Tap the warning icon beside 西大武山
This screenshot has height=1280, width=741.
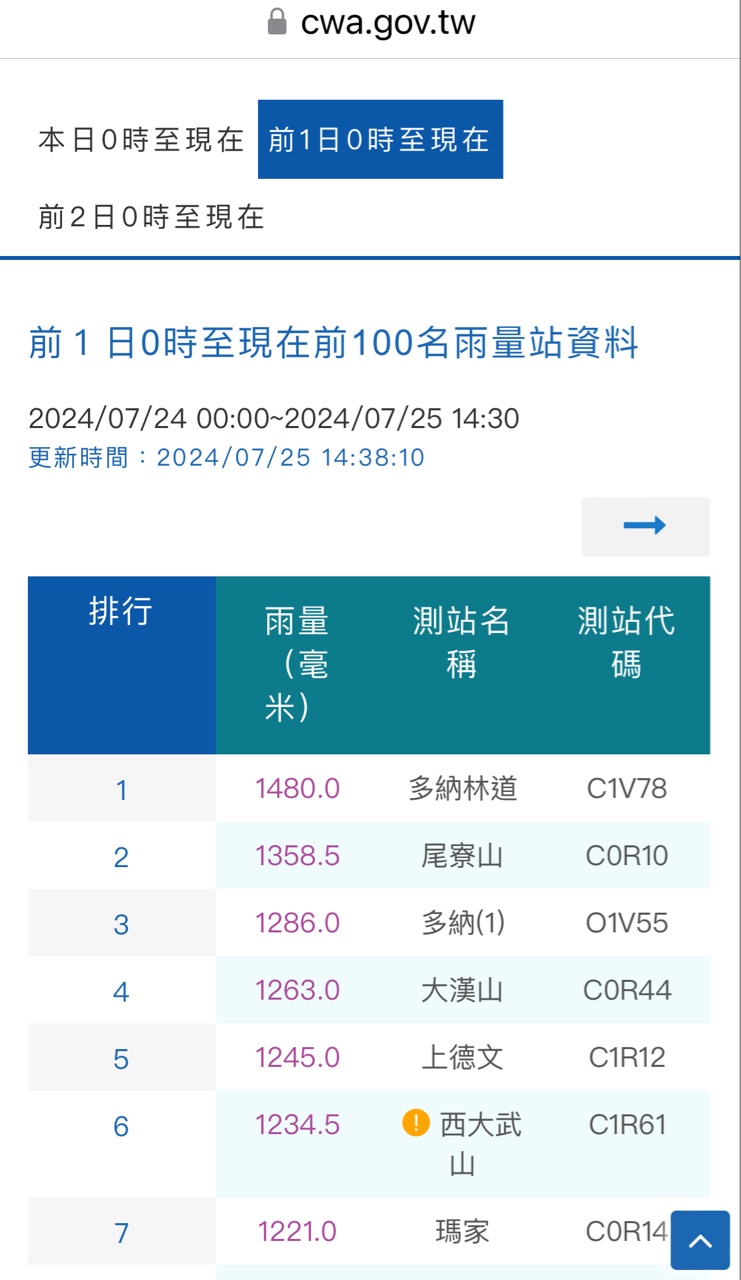tap(415, 1123)
